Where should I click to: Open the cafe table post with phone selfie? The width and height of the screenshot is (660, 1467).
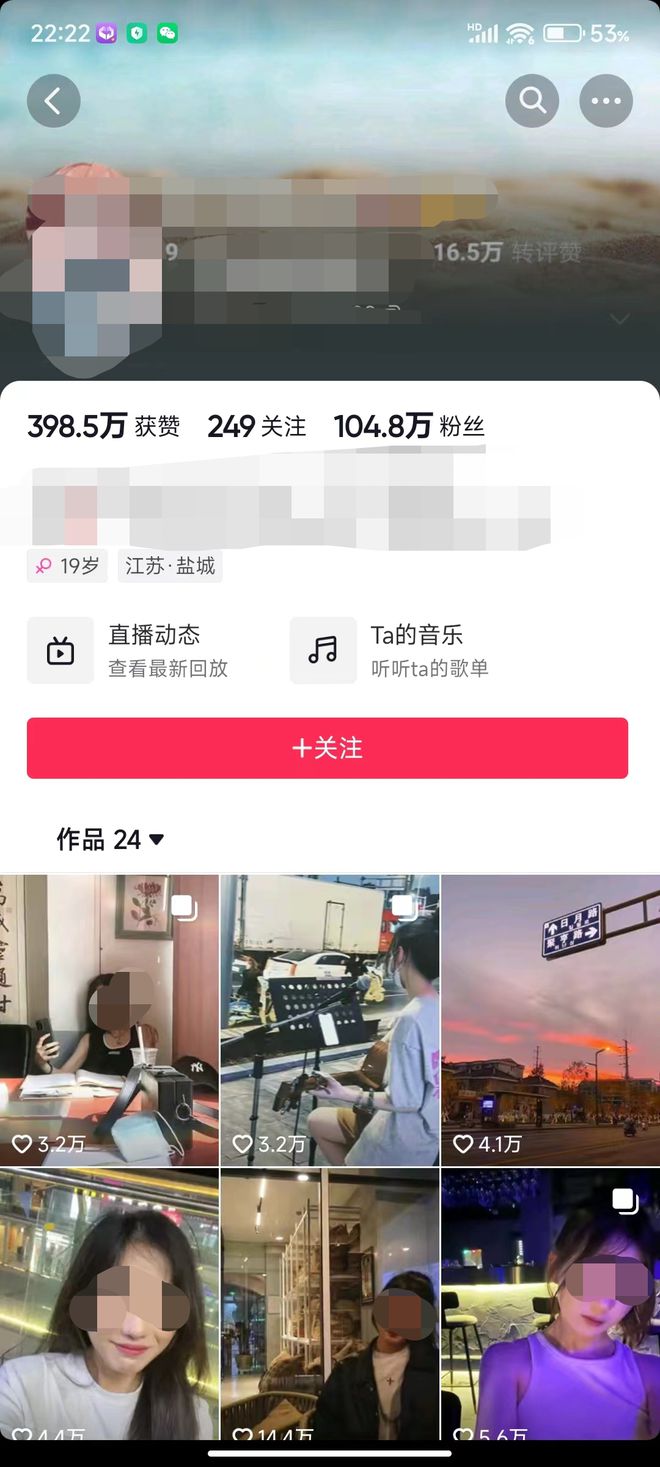(x=109, y=1020)
